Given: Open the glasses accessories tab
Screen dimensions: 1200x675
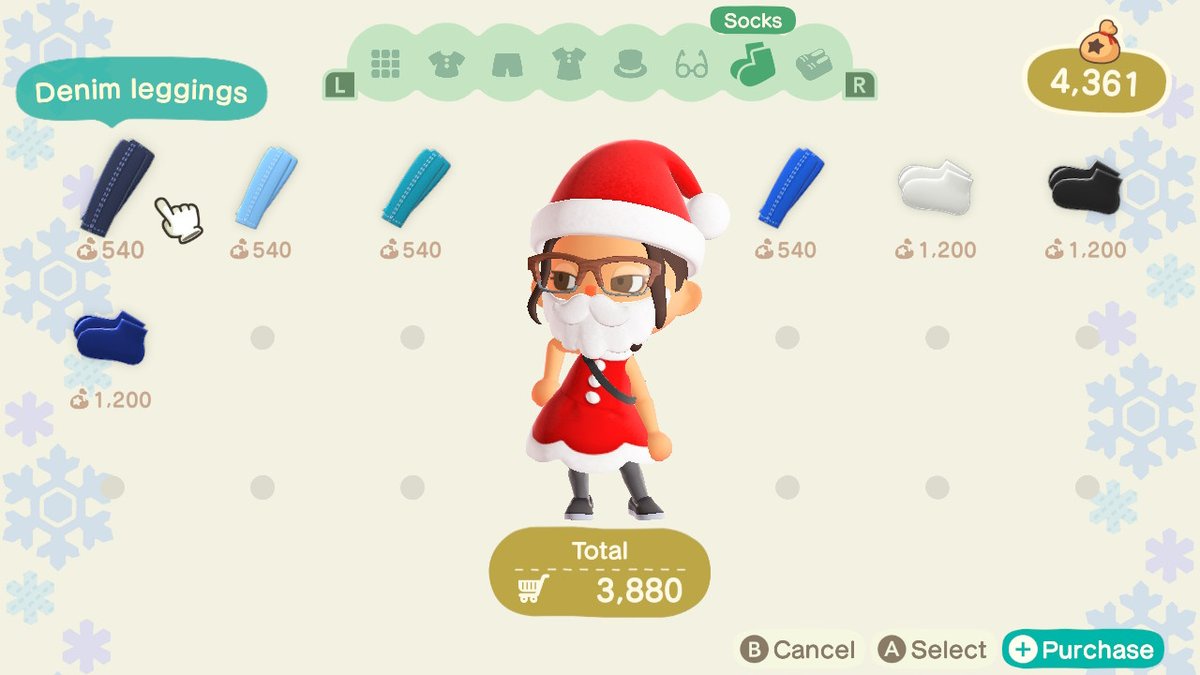Looking at the screenshot, I should tap(691, 65).
